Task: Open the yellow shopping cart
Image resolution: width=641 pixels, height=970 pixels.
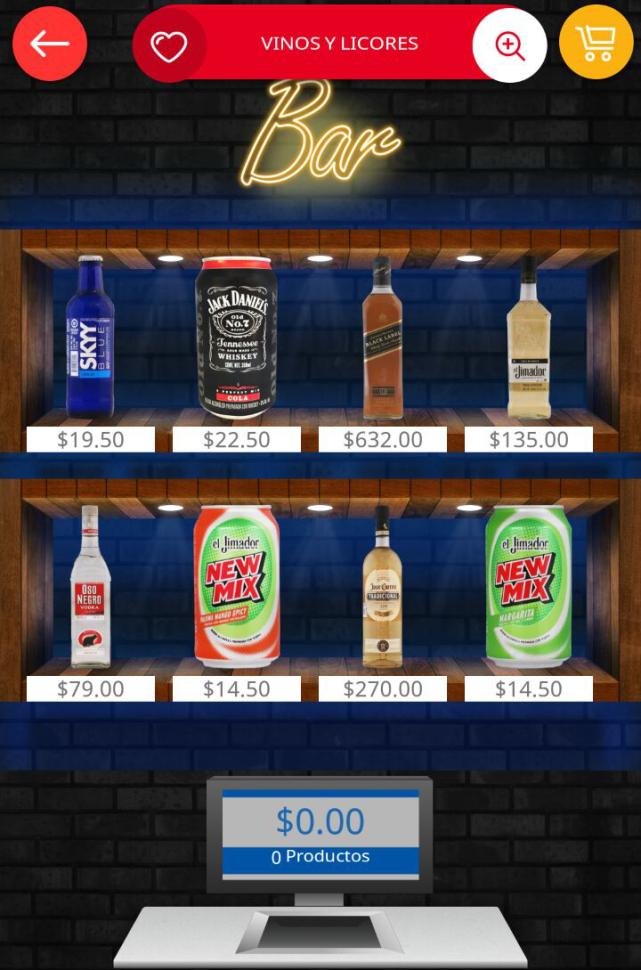Action: (x=596, y=42)
